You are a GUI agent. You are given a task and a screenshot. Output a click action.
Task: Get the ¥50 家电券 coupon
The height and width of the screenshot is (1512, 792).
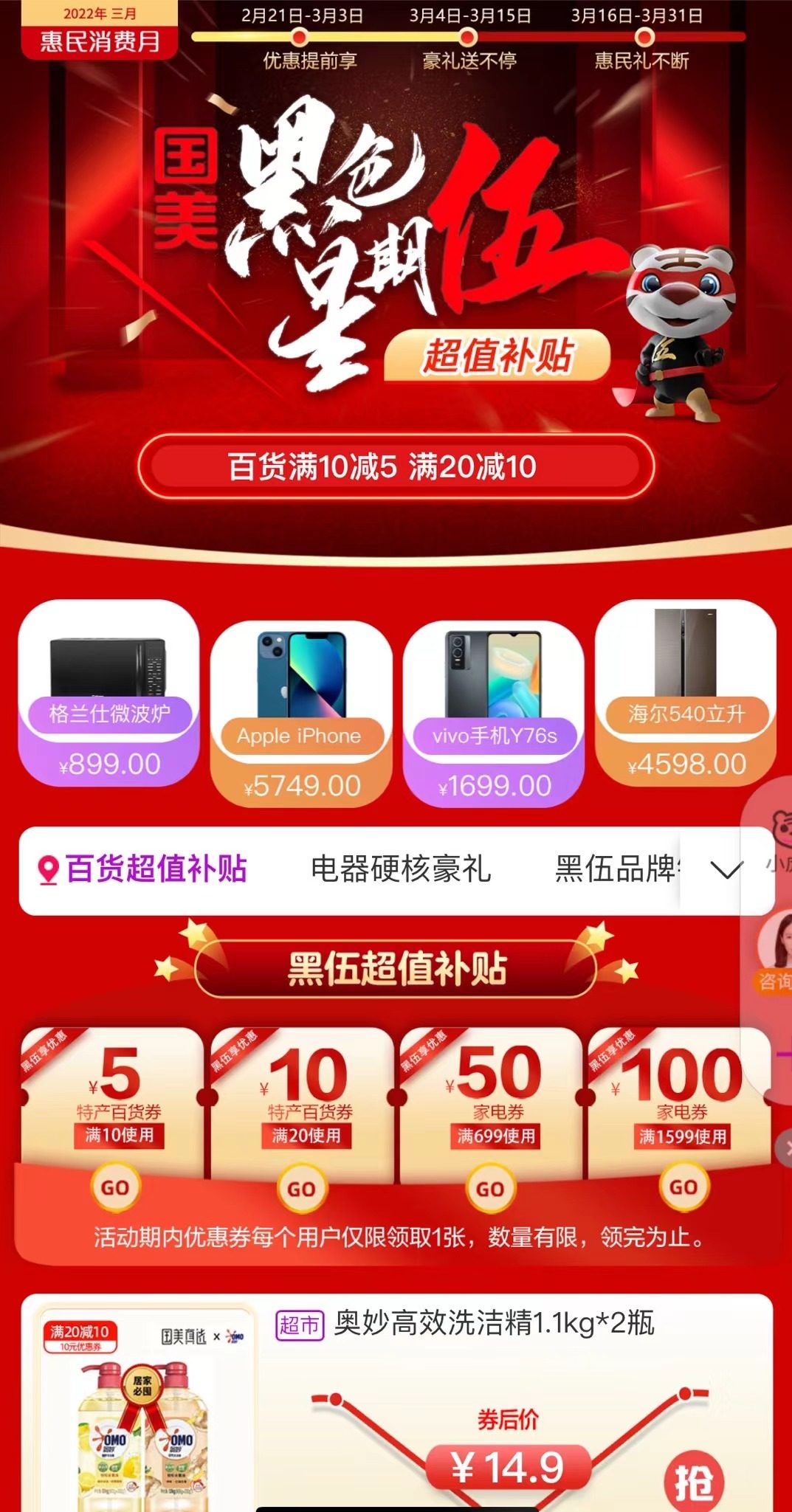[489, 1188]
